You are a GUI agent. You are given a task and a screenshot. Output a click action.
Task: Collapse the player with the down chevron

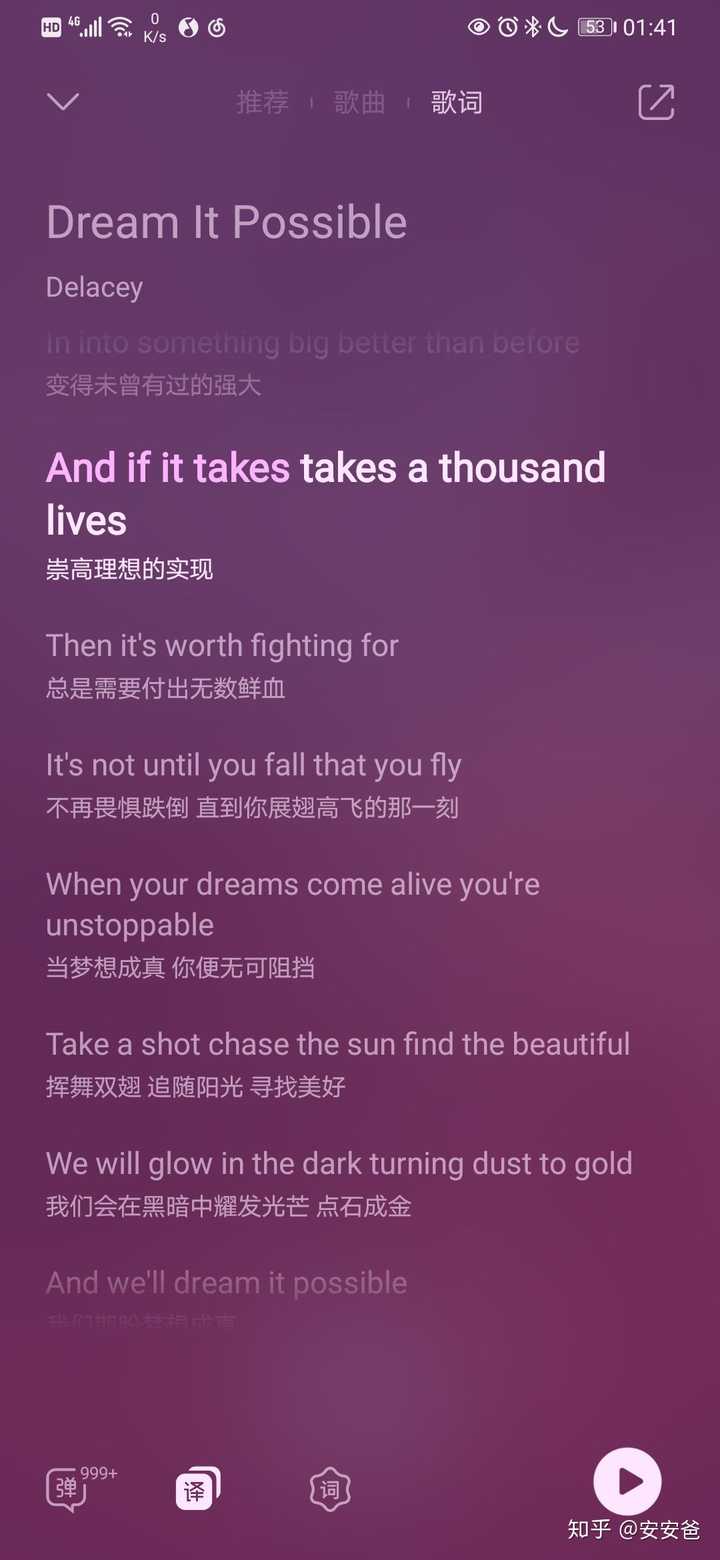(63, 102)
